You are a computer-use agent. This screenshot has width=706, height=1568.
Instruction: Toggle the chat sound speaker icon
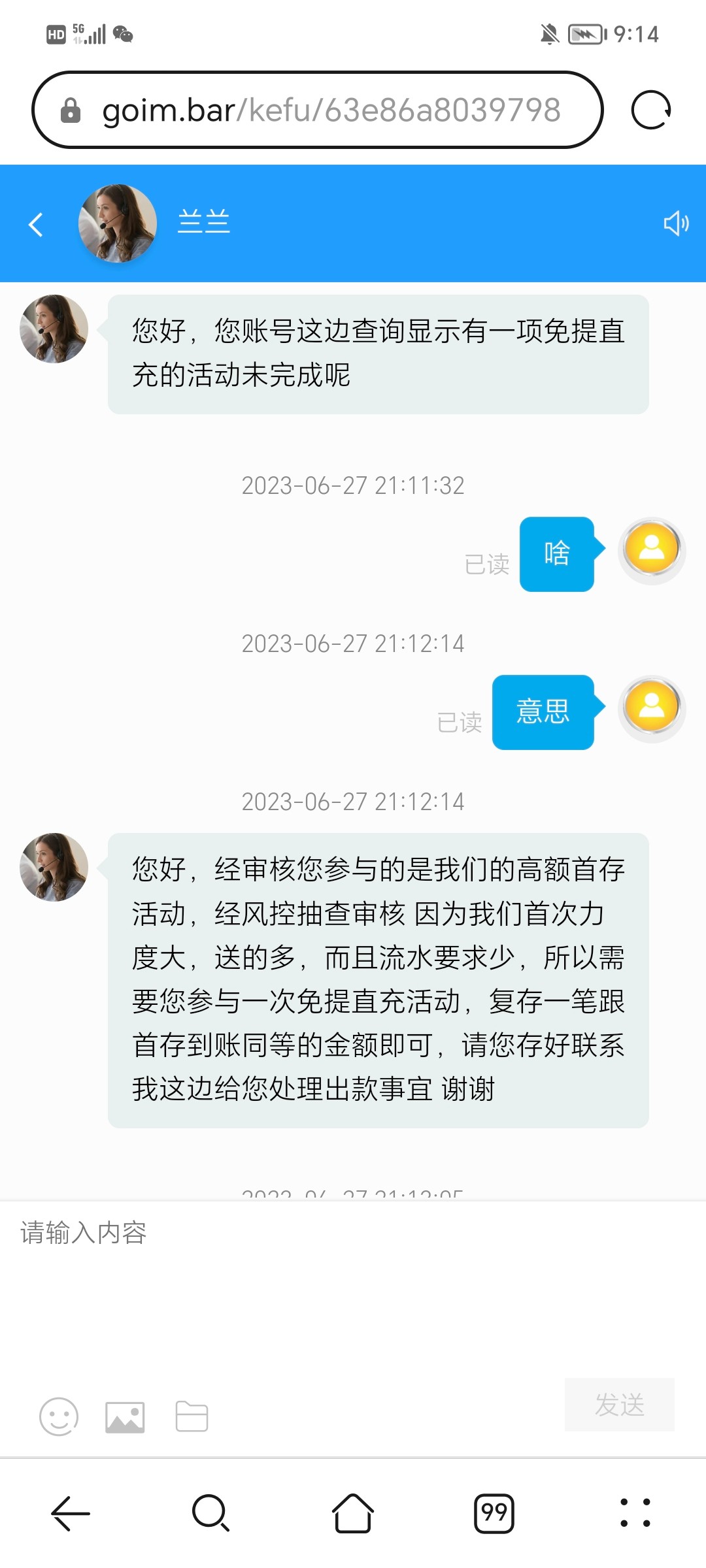pyautogui.click(x=676, y=223)
